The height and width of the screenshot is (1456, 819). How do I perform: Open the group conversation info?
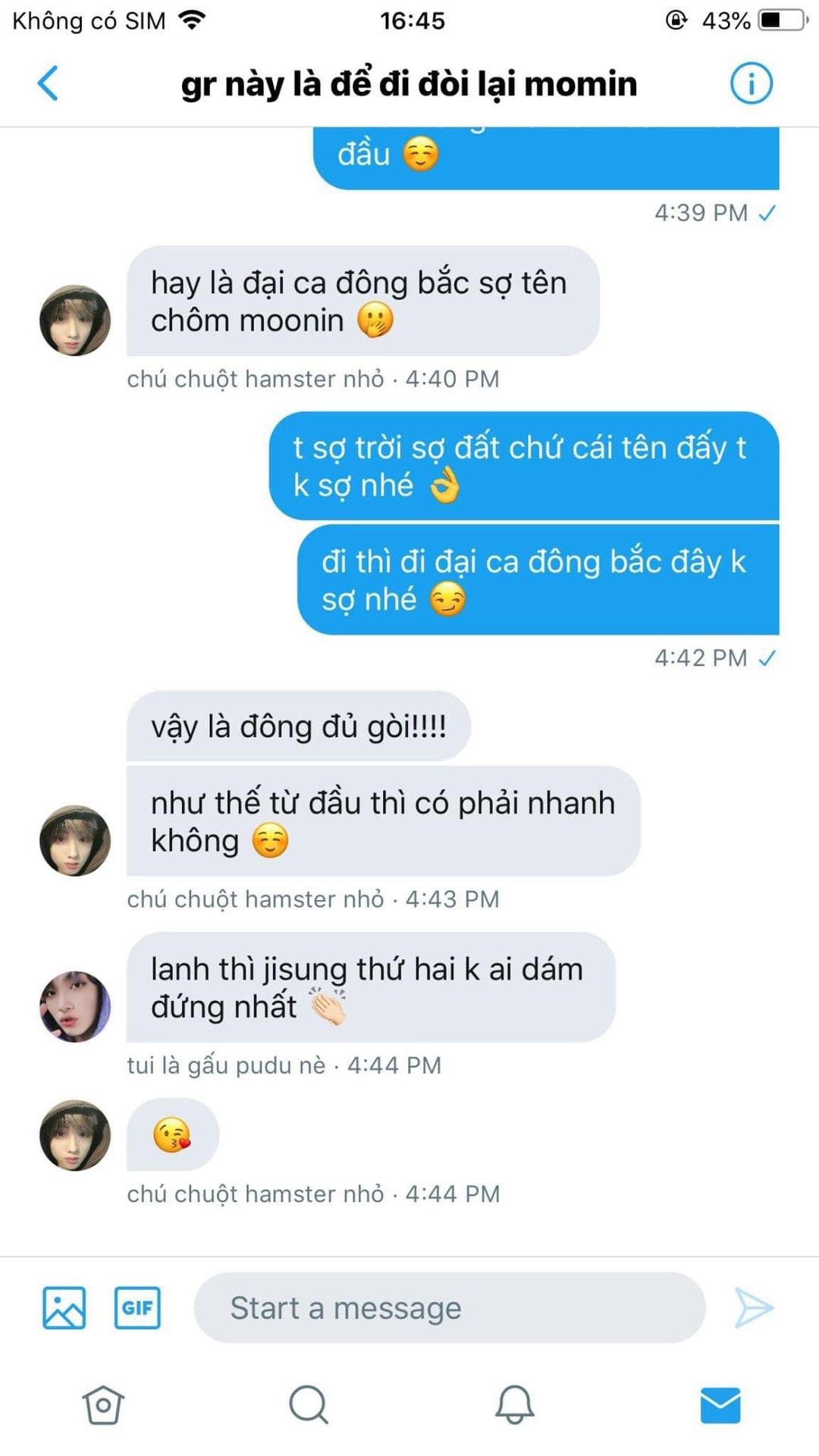pyautogui.click(x=751, y=83)
